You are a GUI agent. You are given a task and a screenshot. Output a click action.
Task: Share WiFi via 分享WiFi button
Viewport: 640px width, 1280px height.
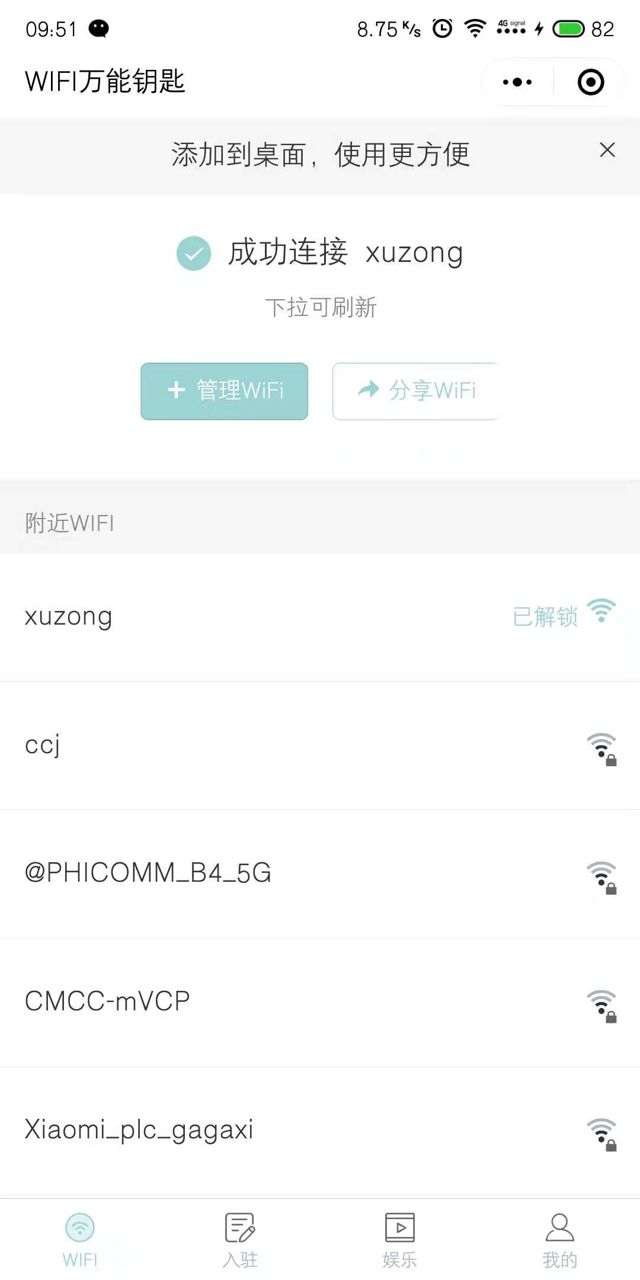(x=415, y=391)
